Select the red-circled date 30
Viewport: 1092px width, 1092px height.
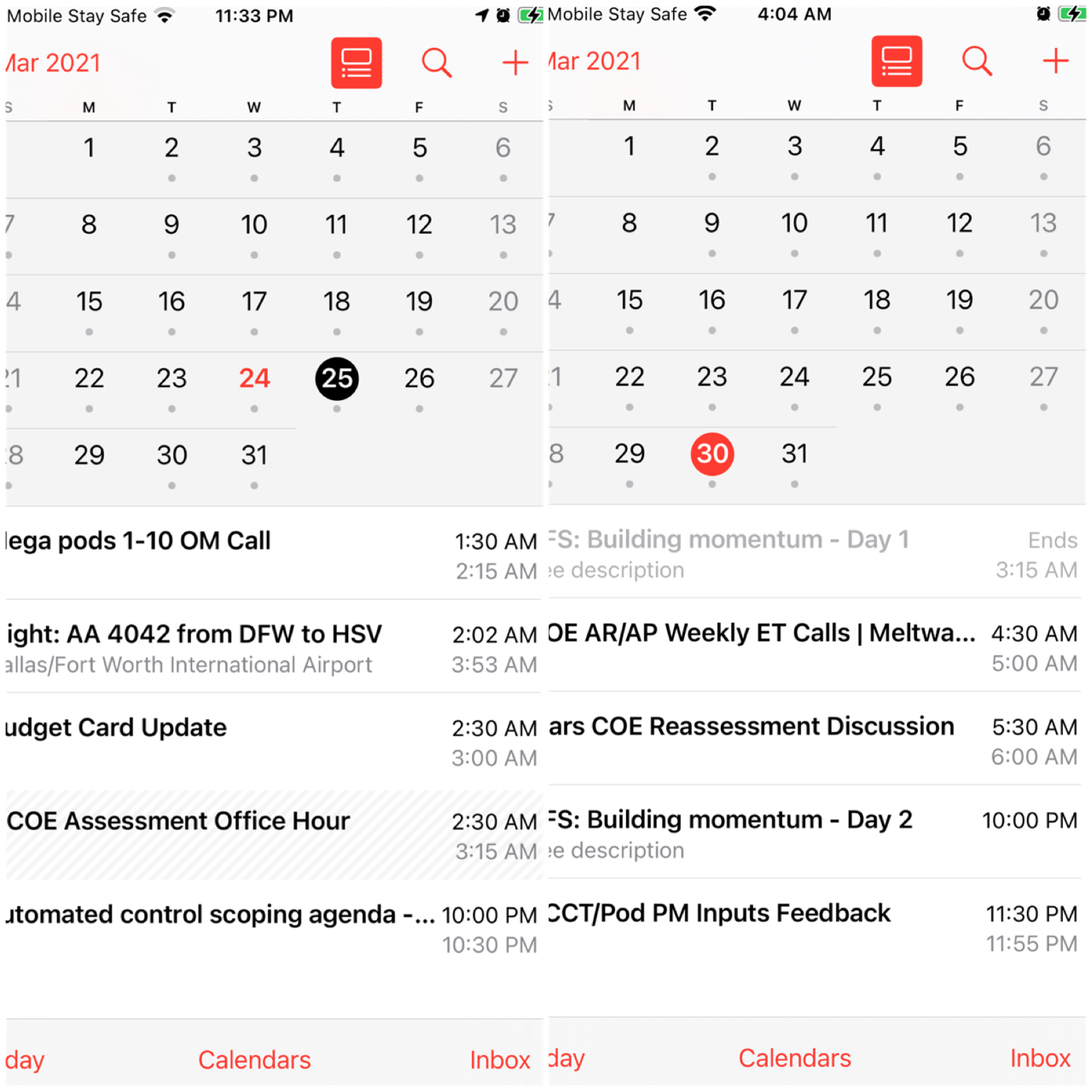pyautogui.click(x=712, y=454)
